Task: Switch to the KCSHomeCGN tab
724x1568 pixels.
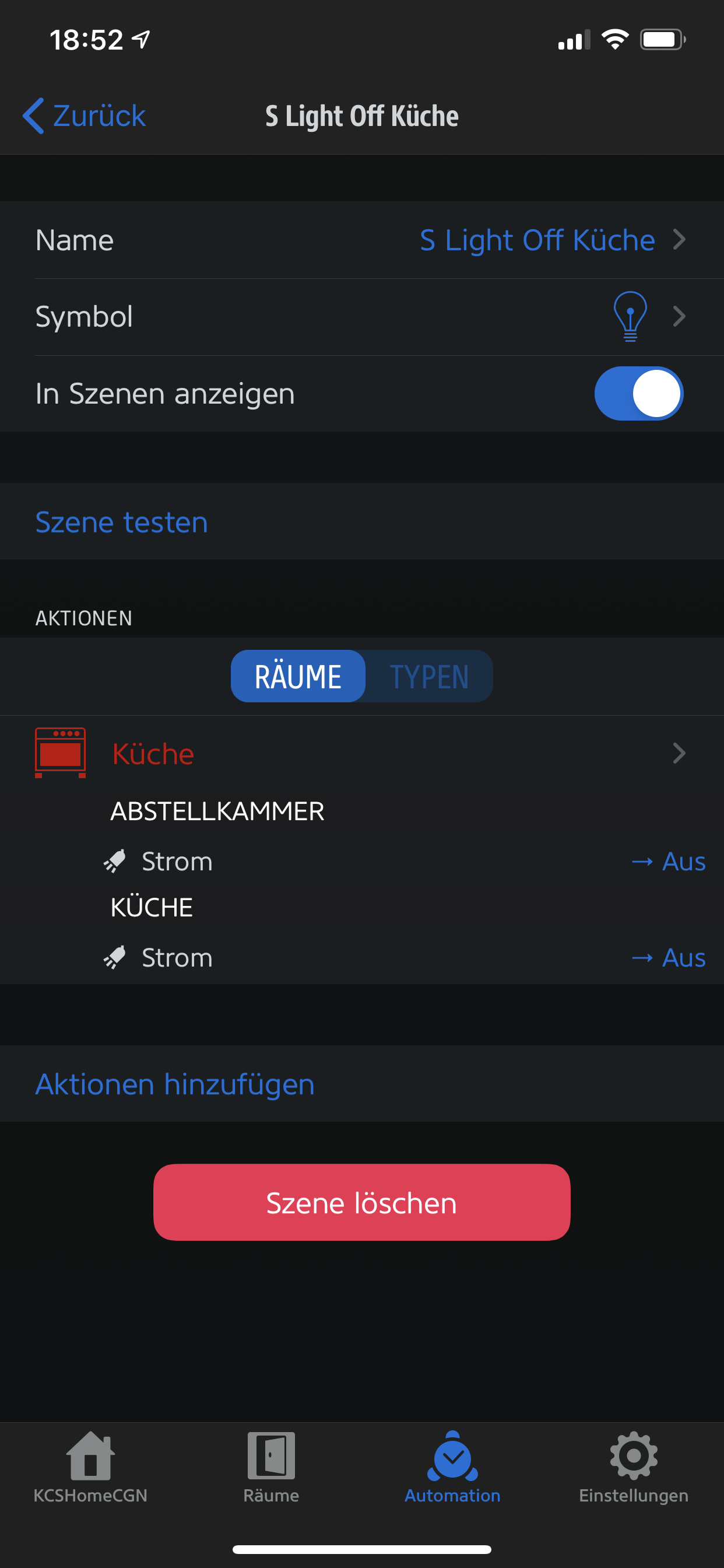Action: (90, 1467)
